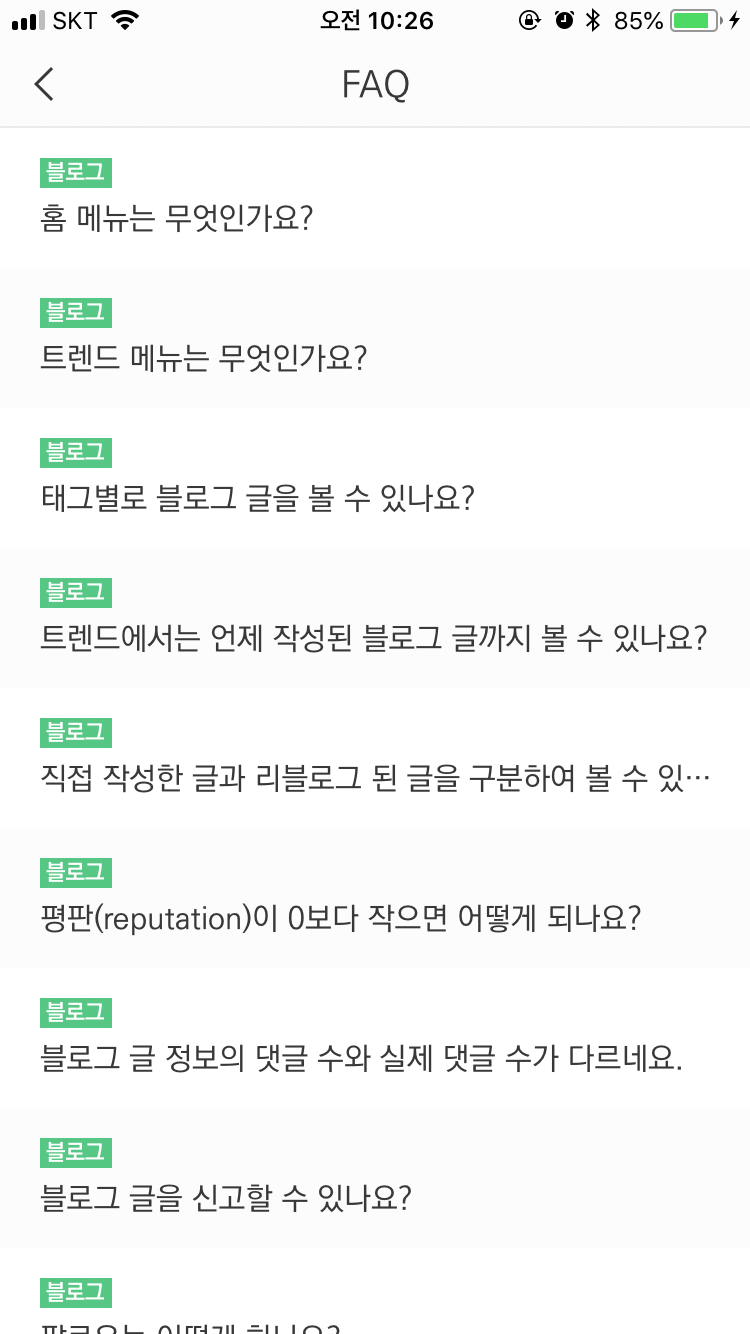Screen dimensions: 750x1334
Task: Open the reputation '평판이 0보다 작으면' question
Action: click(375, 898)
